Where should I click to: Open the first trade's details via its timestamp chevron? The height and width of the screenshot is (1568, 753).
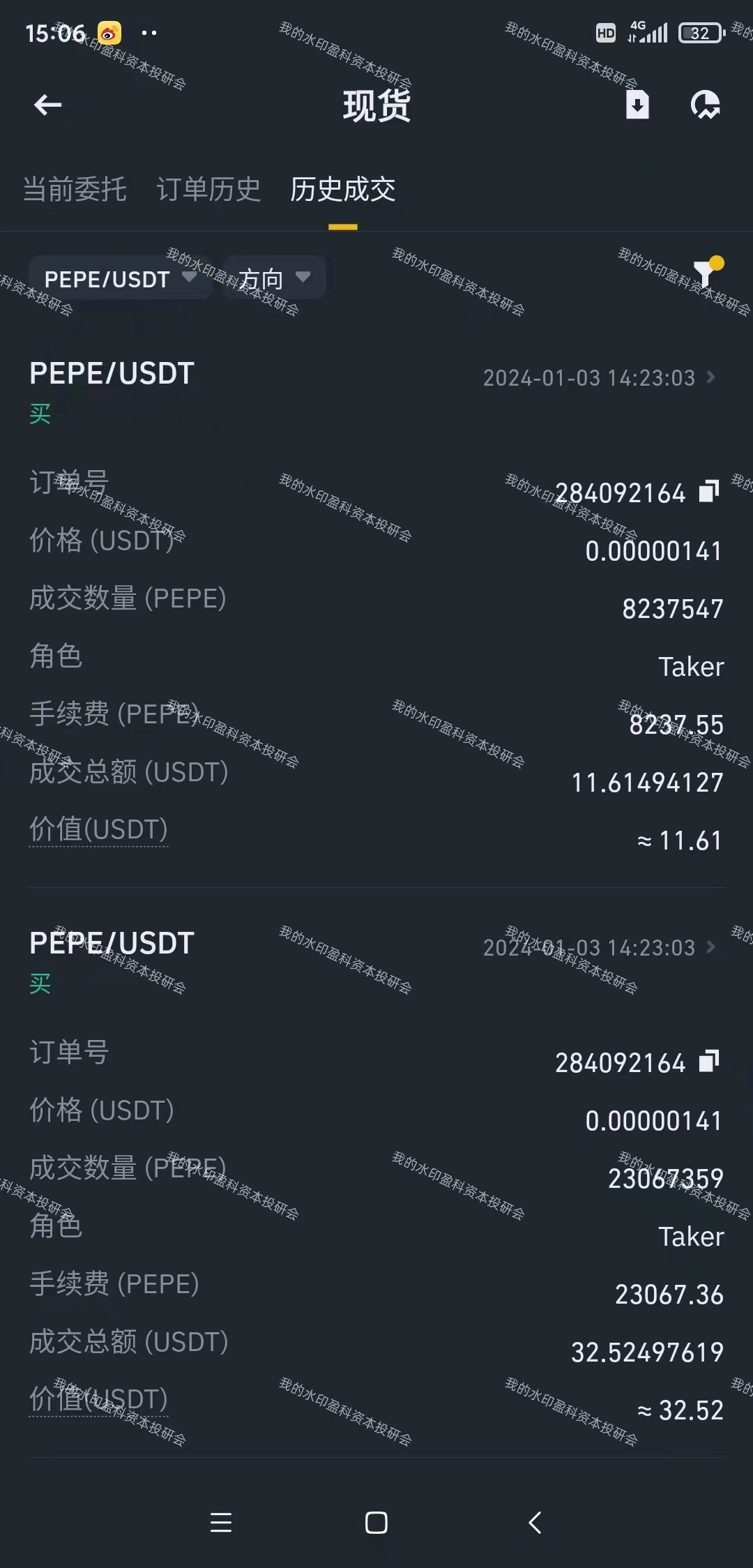710,377
